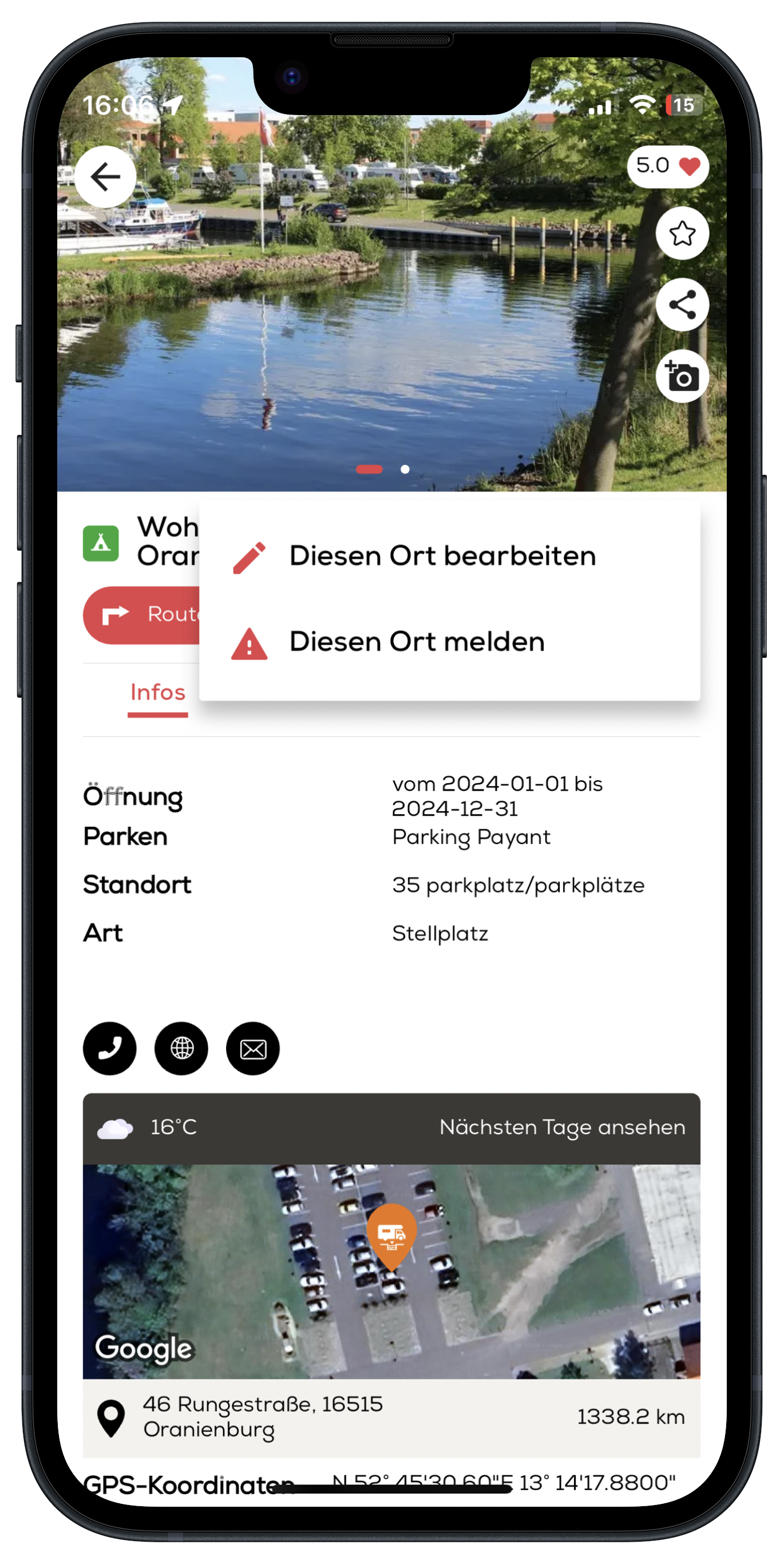The image size is (784, 1564).
Task: Add this place to favorites with the star
Action: pos(682,234)
